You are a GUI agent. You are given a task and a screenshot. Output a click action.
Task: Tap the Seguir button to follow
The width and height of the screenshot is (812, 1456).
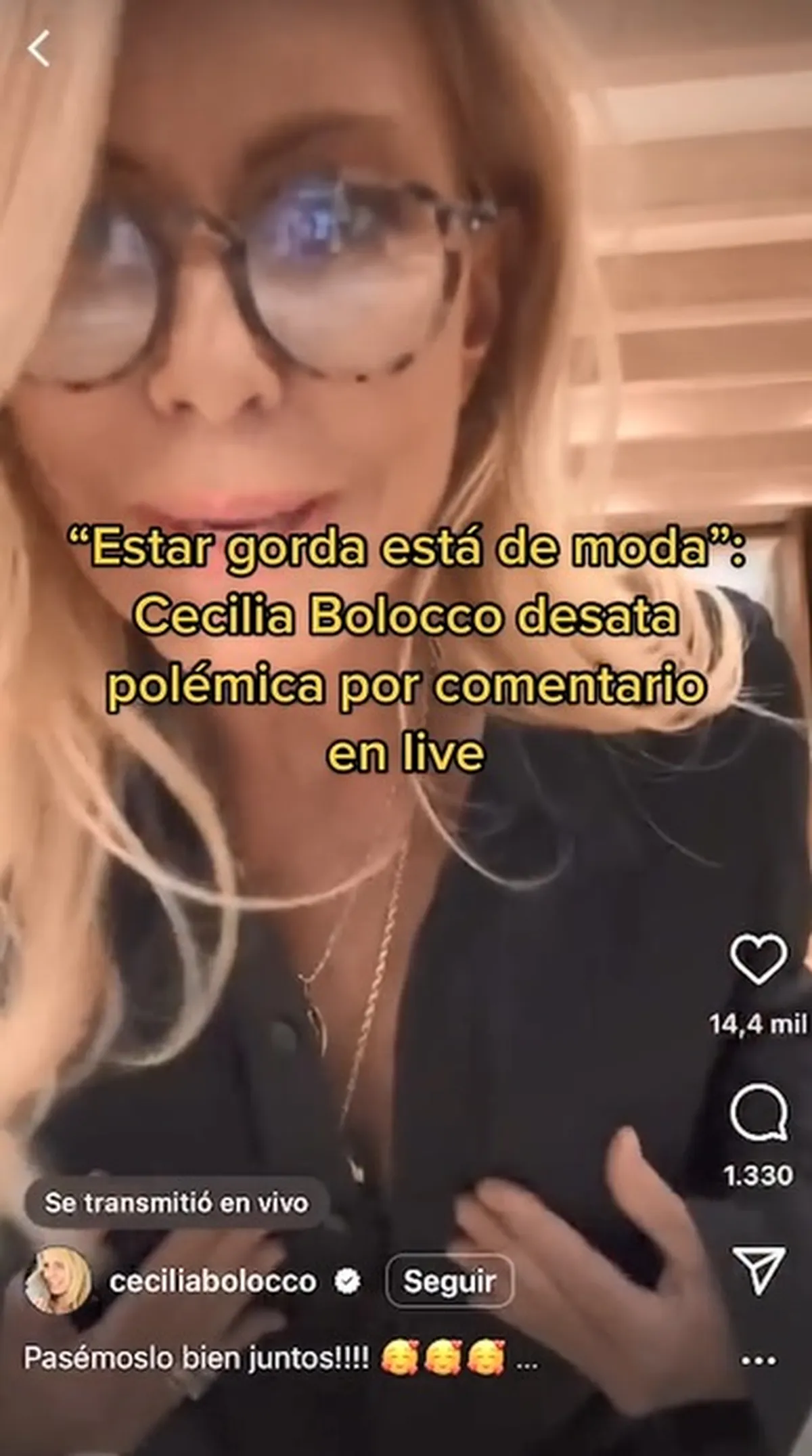pos(449,1281)
